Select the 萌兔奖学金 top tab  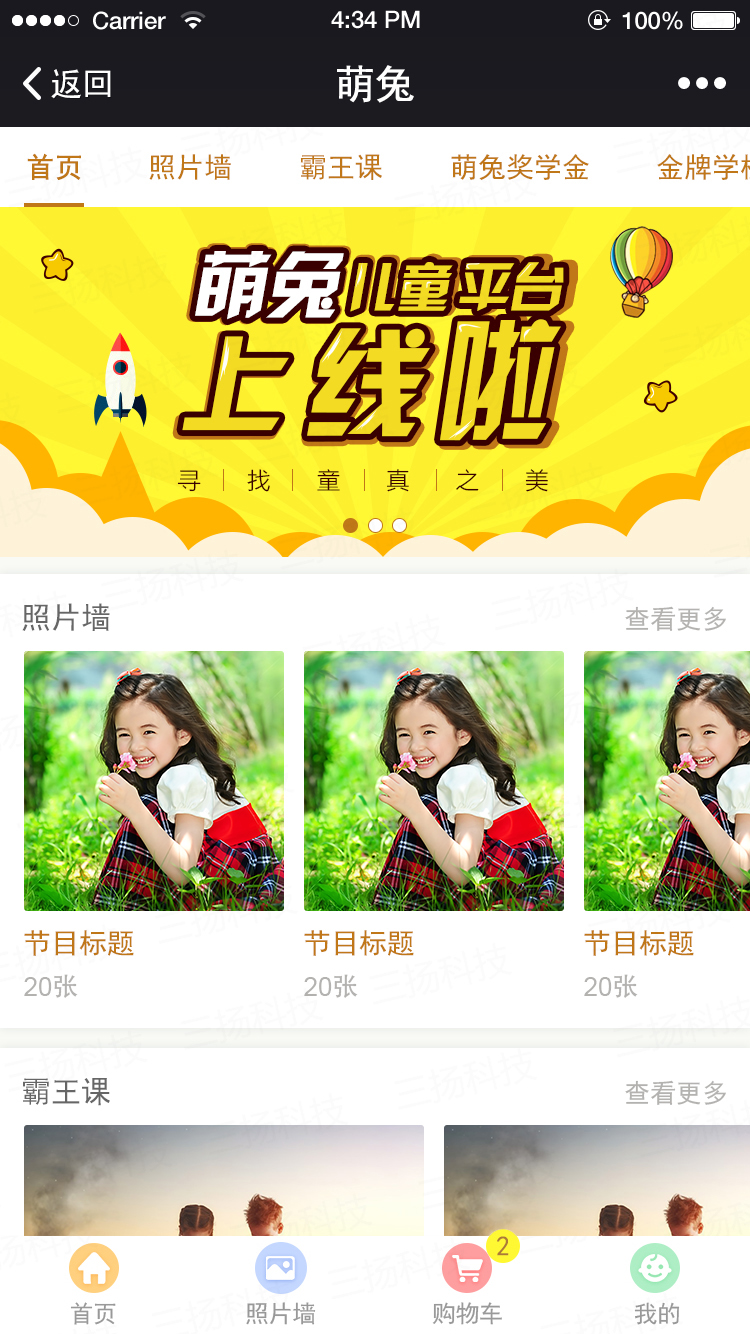[x=519, y=167]
